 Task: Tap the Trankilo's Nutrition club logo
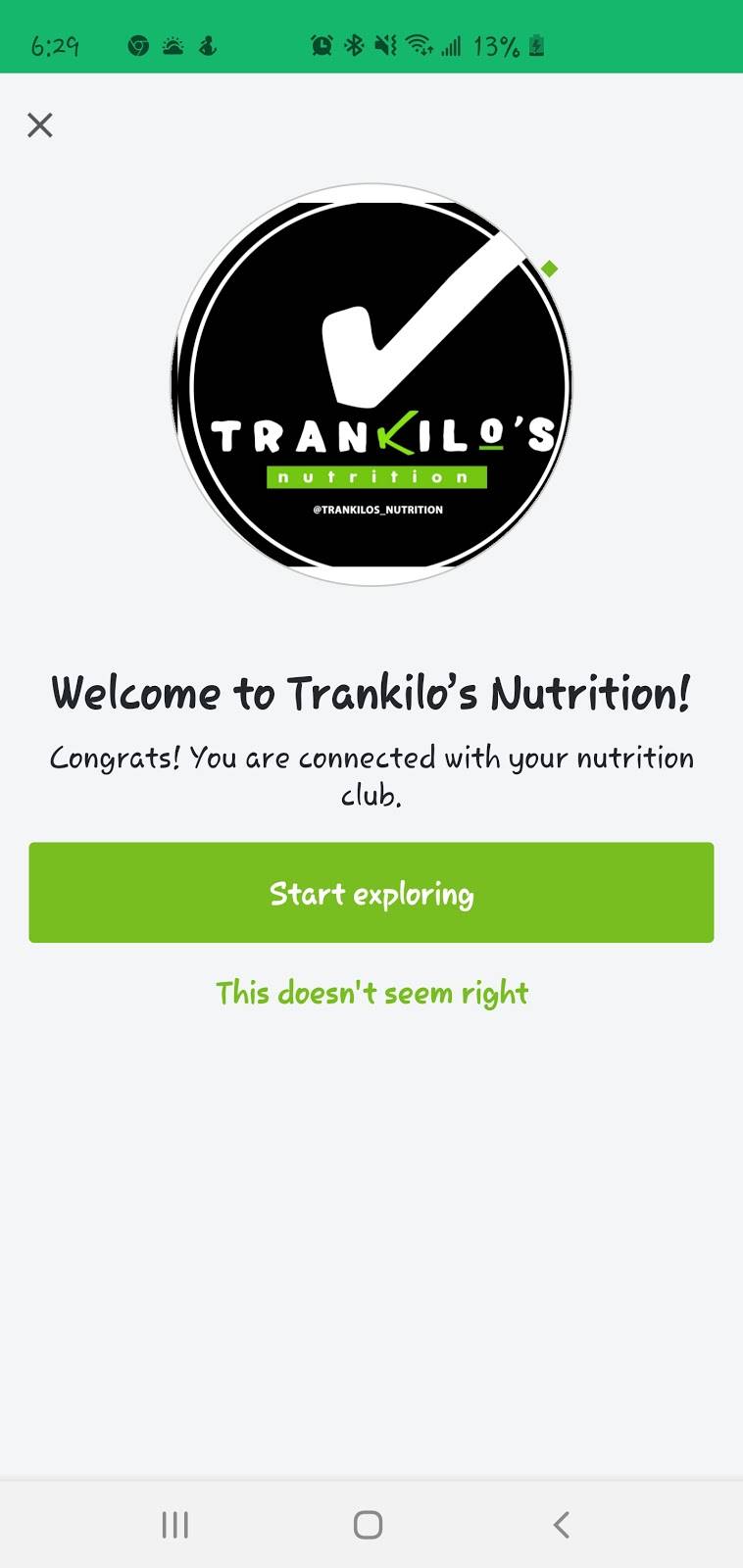pyautogui.click(x=371, y=382)
